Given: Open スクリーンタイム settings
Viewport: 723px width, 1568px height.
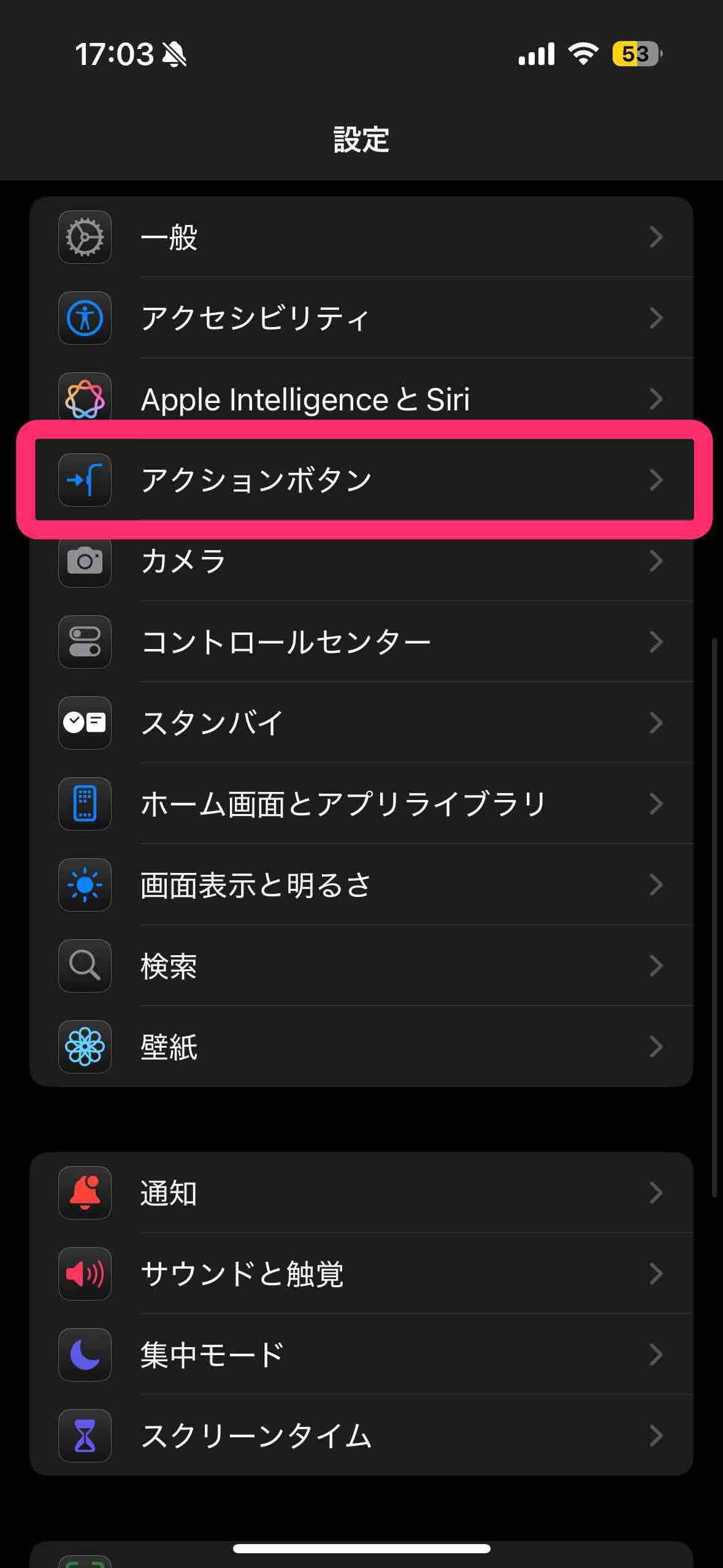Looking at the screenshot, I should click(361, 1435).
